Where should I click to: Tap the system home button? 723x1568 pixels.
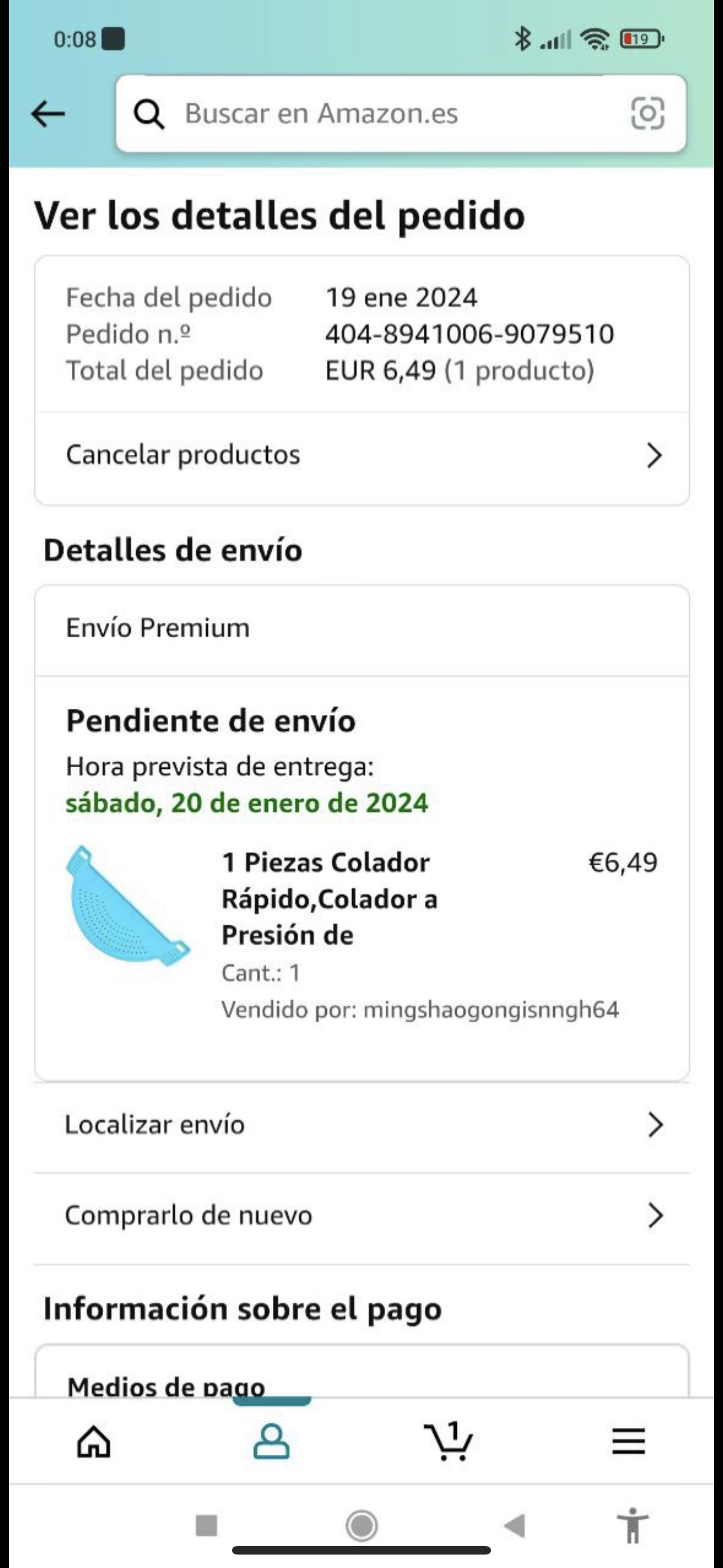point(361,1525)
